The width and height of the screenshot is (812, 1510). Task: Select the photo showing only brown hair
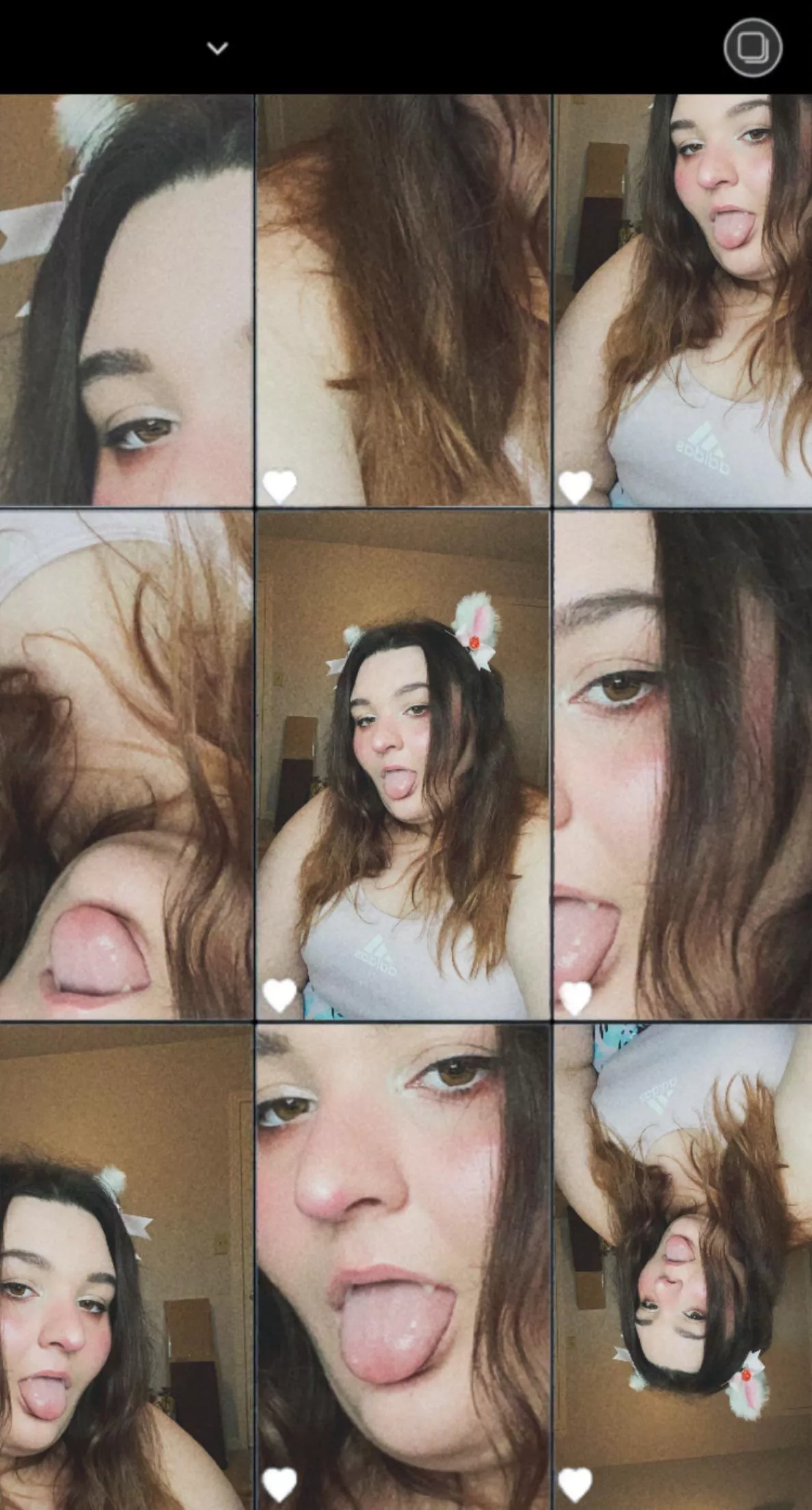pyautogui.click(x=403, y=300)
